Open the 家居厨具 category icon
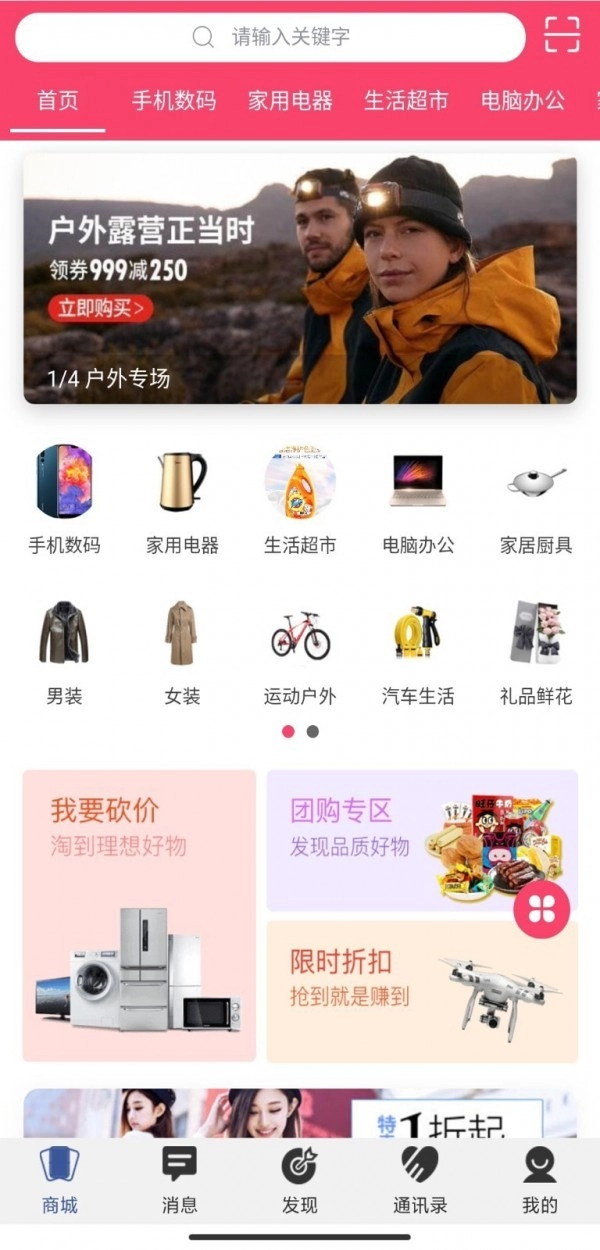600x1250 pixels. tap(536, 500)
